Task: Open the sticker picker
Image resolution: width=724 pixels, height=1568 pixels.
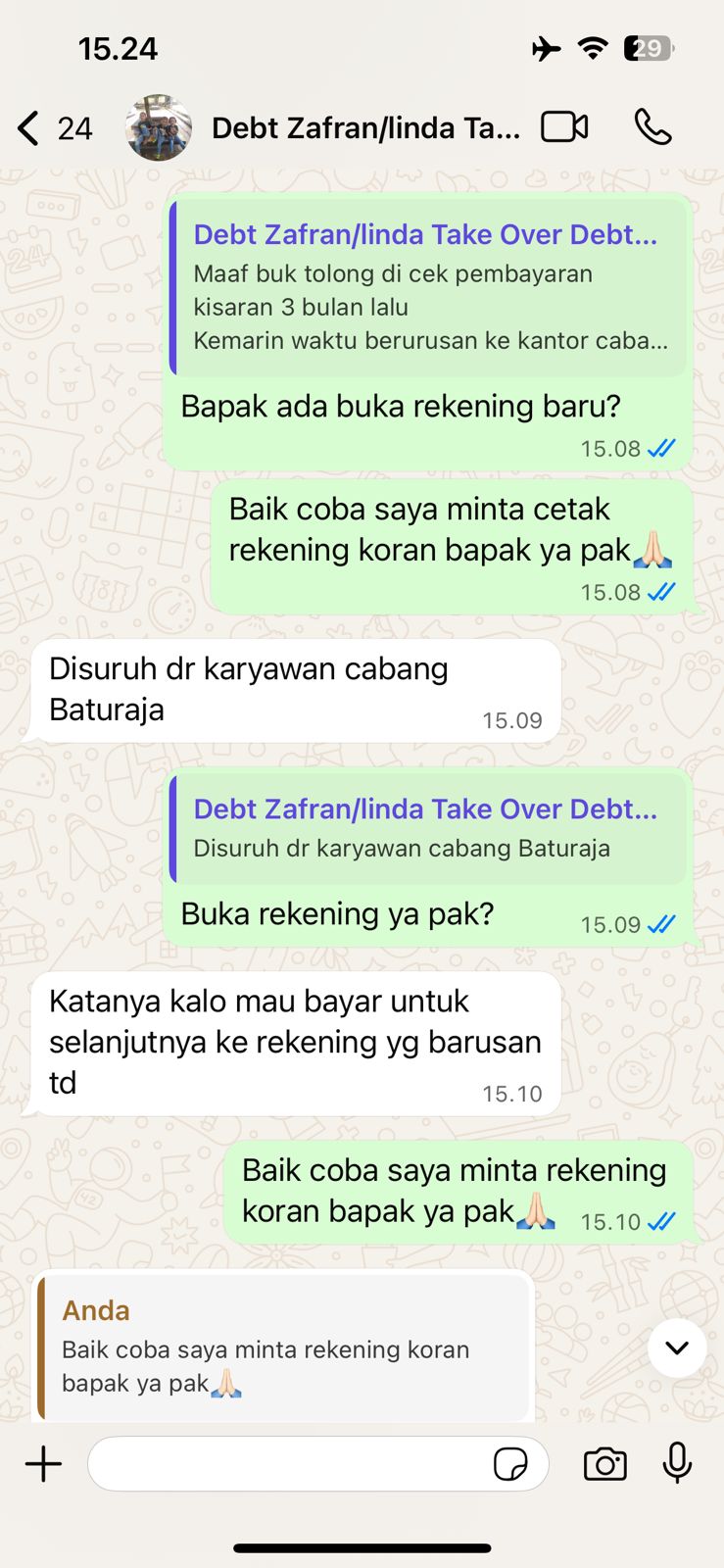Action: [x=510, y=1464]
